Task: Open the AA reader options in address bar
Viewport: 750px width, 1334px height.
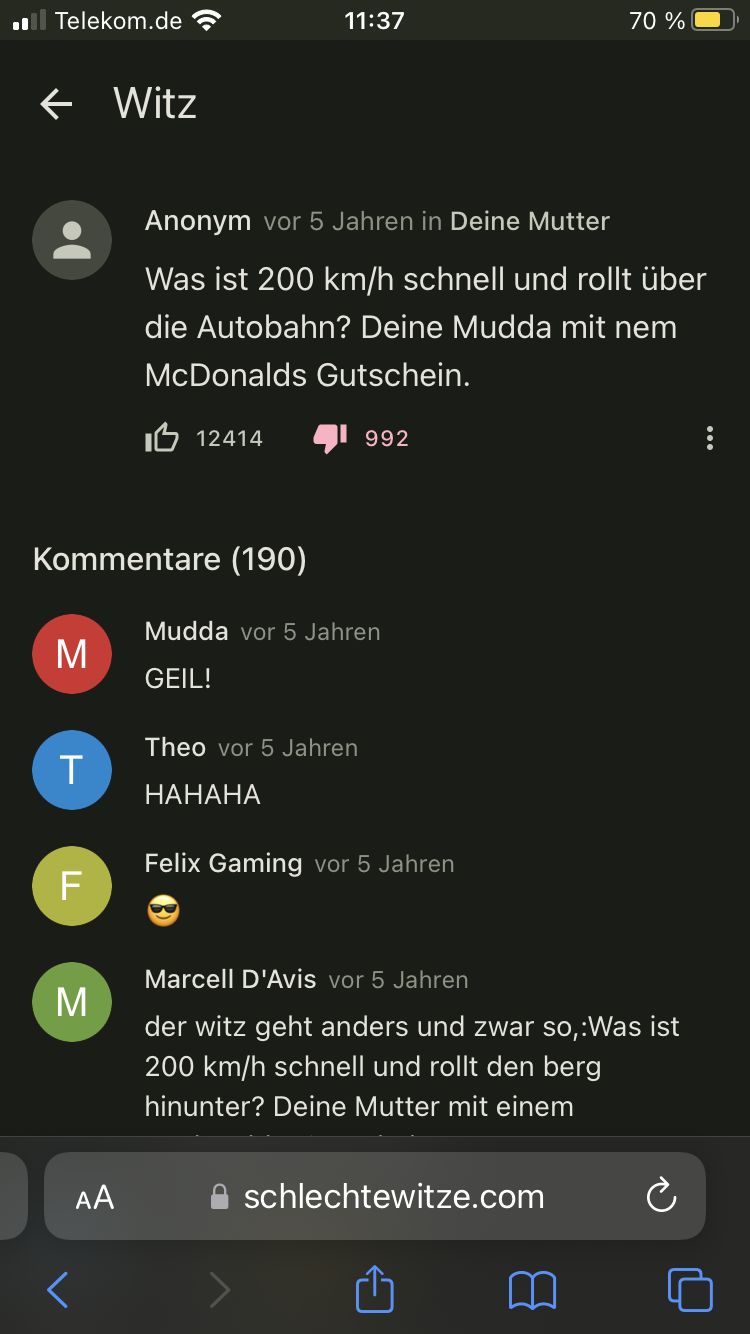Action: tap(95, 1197)
